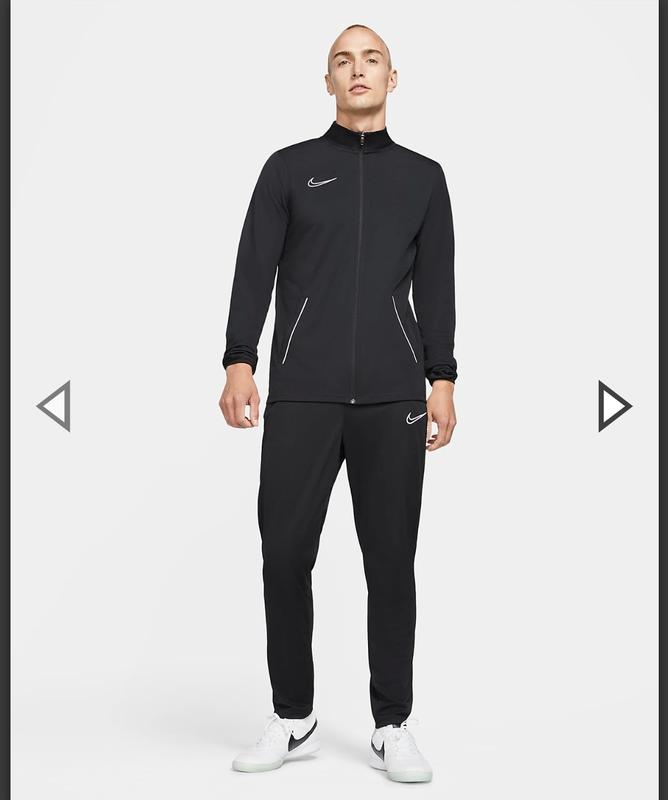Go to the previous product image
The height and width of the screenshot is (800, 668).
pos(54,406)
